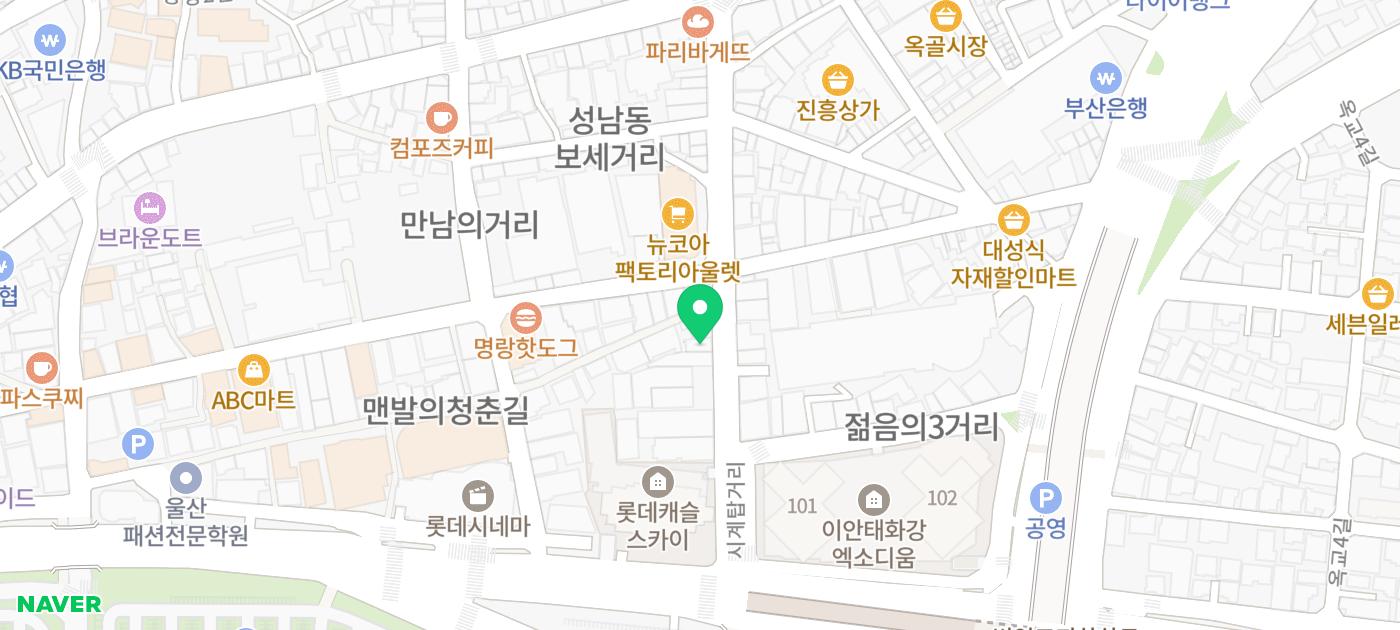The width and height of the screenshot is (1400, 630).
Task: Select the 명랑핫도그 food marker
Action: tap(525, 319)
